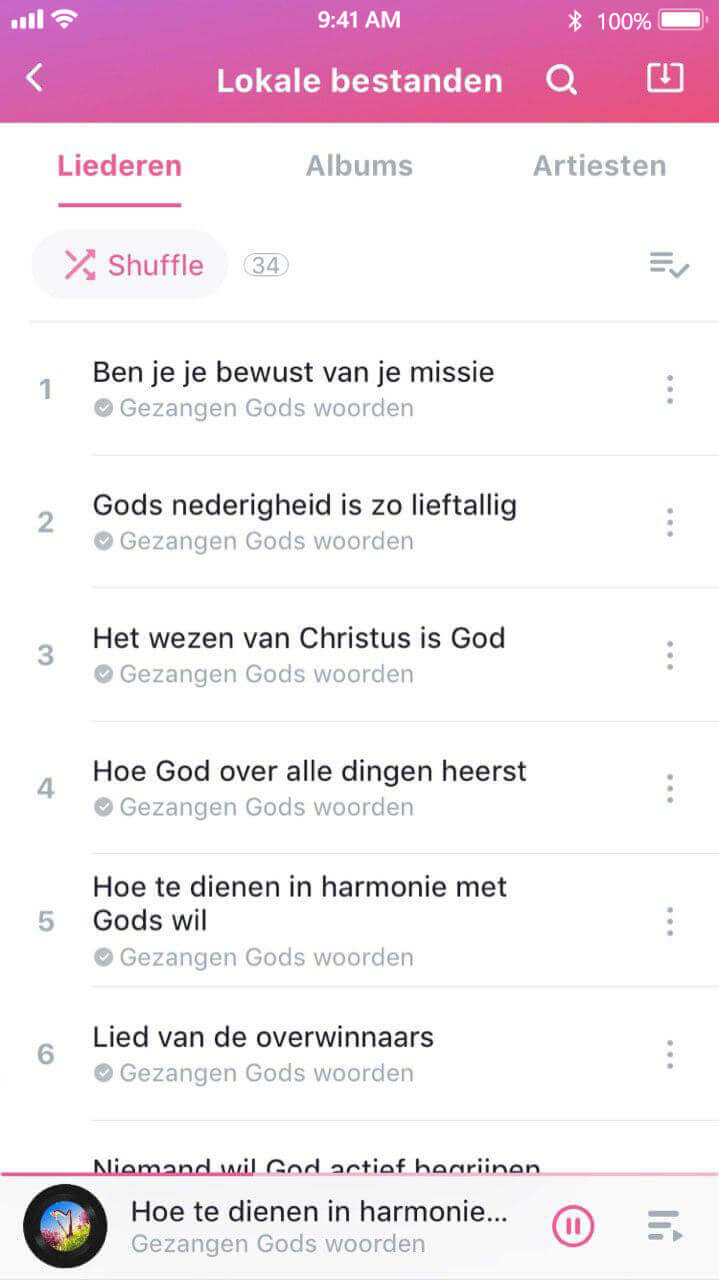
Task: Open the now playing album art
Action: (x=65, y=1226)
